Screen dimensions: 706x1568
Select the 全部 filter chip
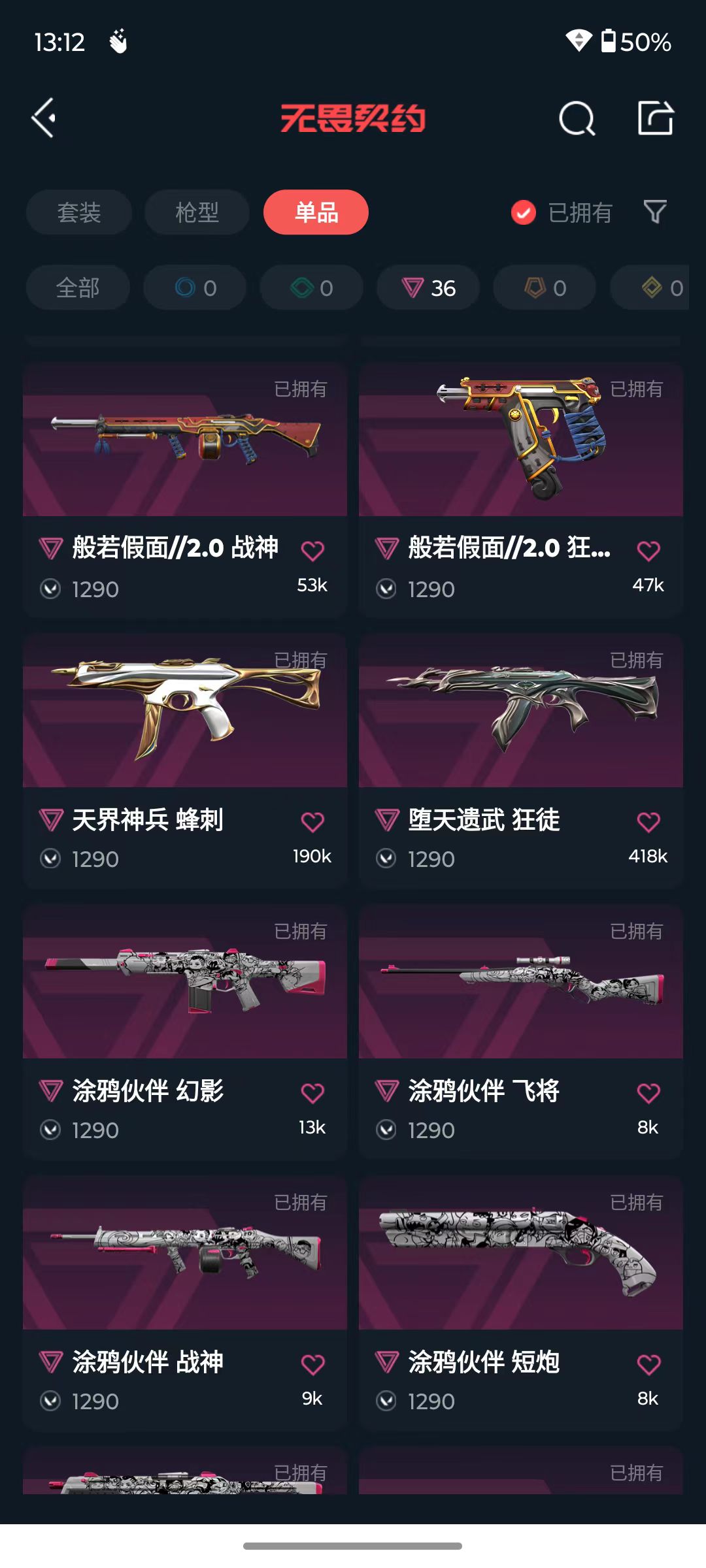coord(78,287)
